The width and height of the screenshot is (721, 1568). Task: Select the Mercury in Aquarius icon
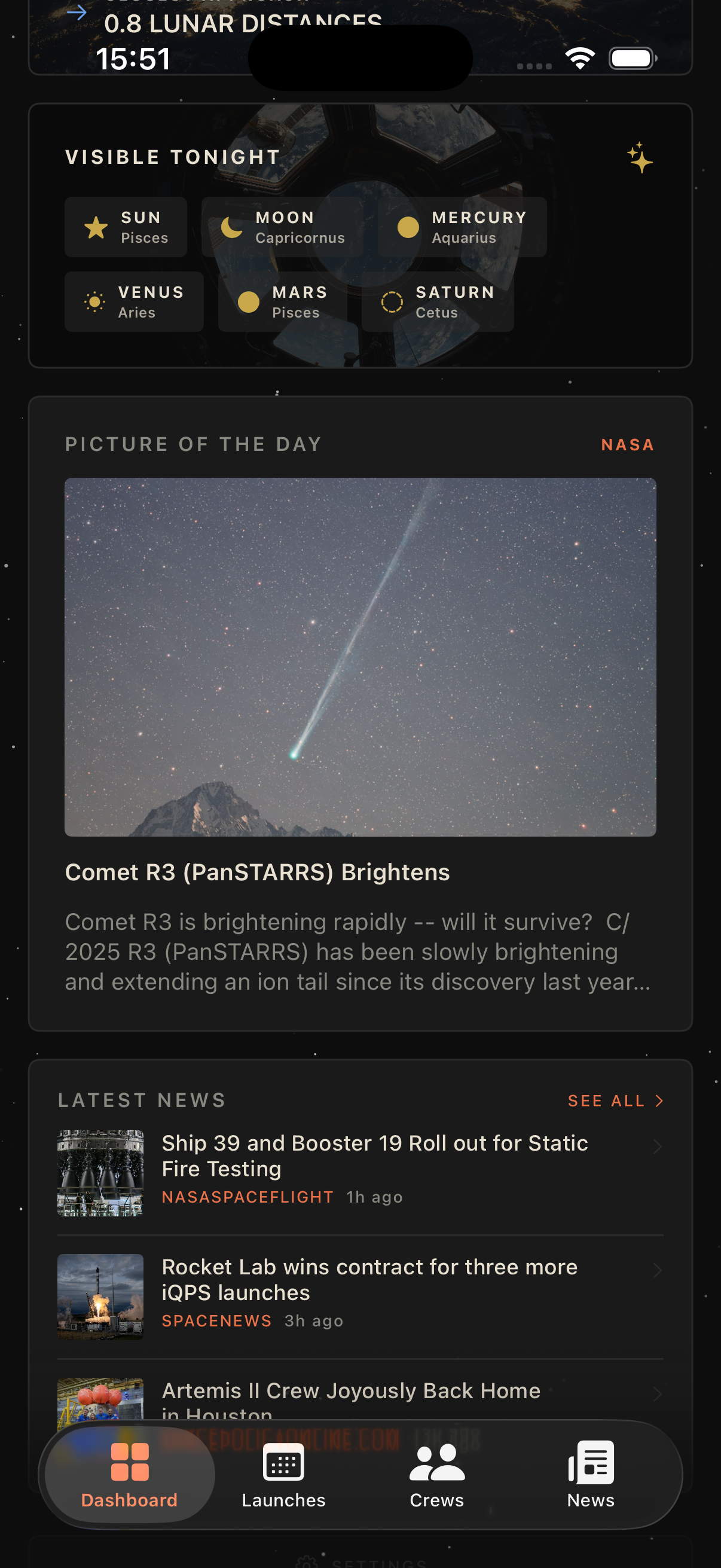click(x=408, y=227)
